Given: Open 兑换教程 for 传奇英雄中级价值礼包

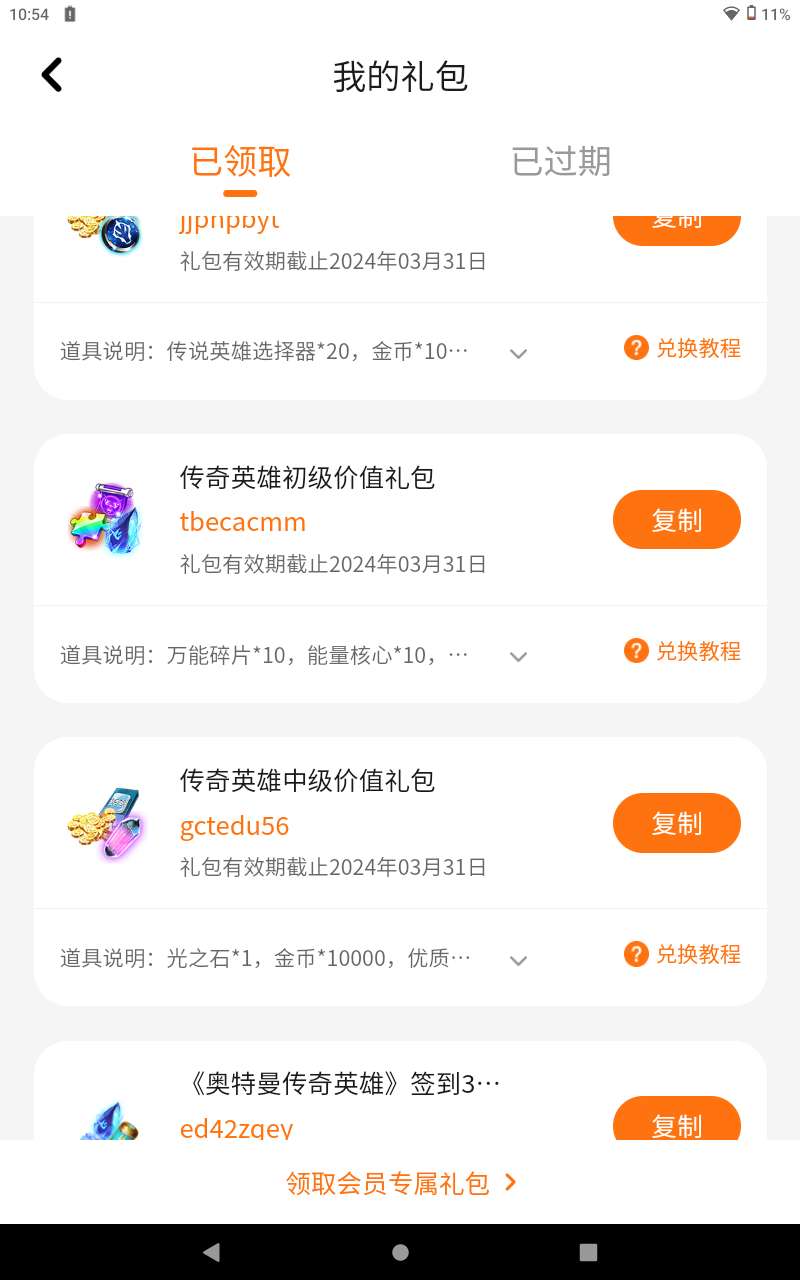Looking at the screenshot, I should (x=683, y=954).
